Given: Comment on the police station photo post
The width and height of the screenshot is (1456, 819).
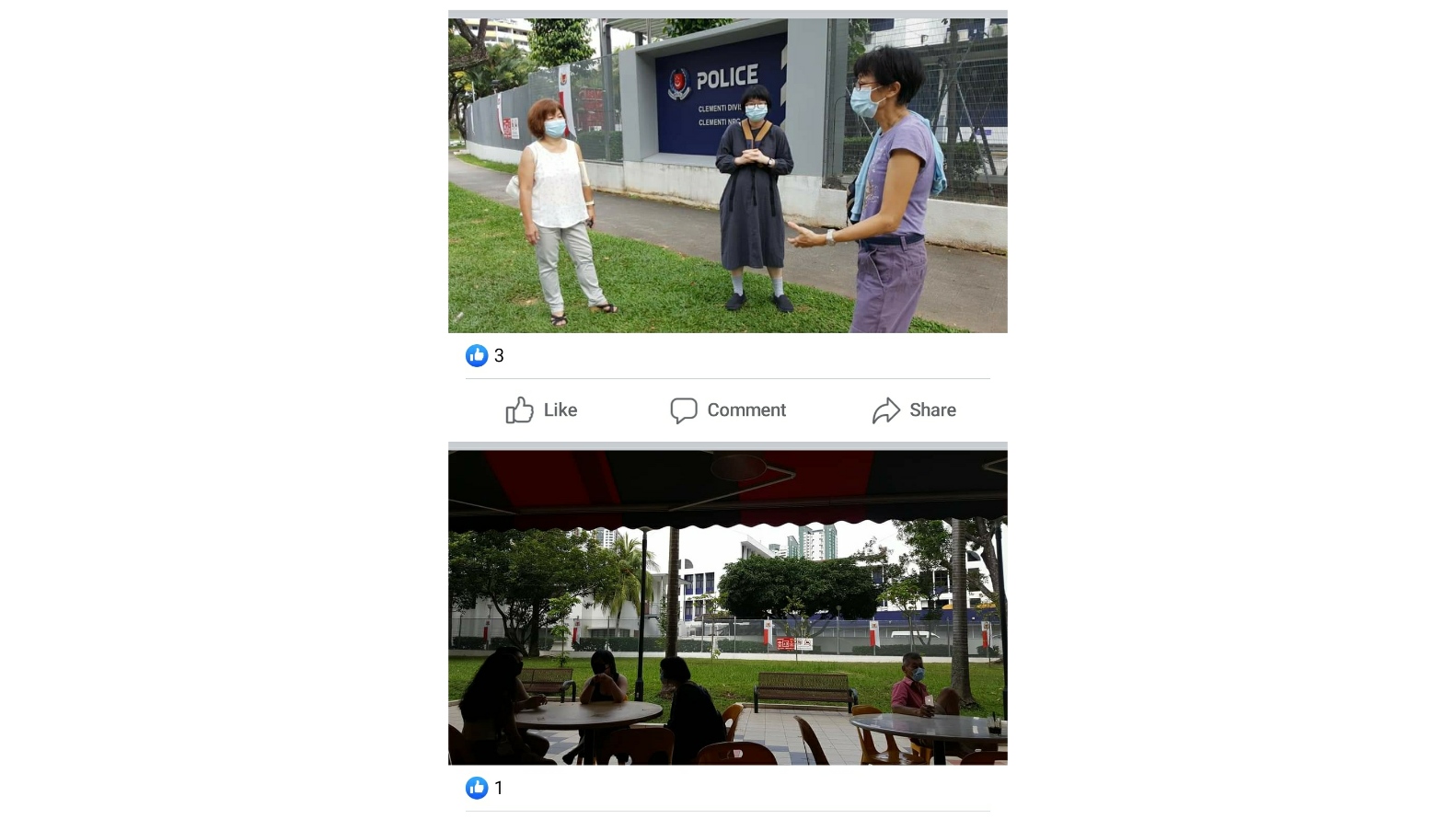Looking at the screenshot, I should pos(727,410).
